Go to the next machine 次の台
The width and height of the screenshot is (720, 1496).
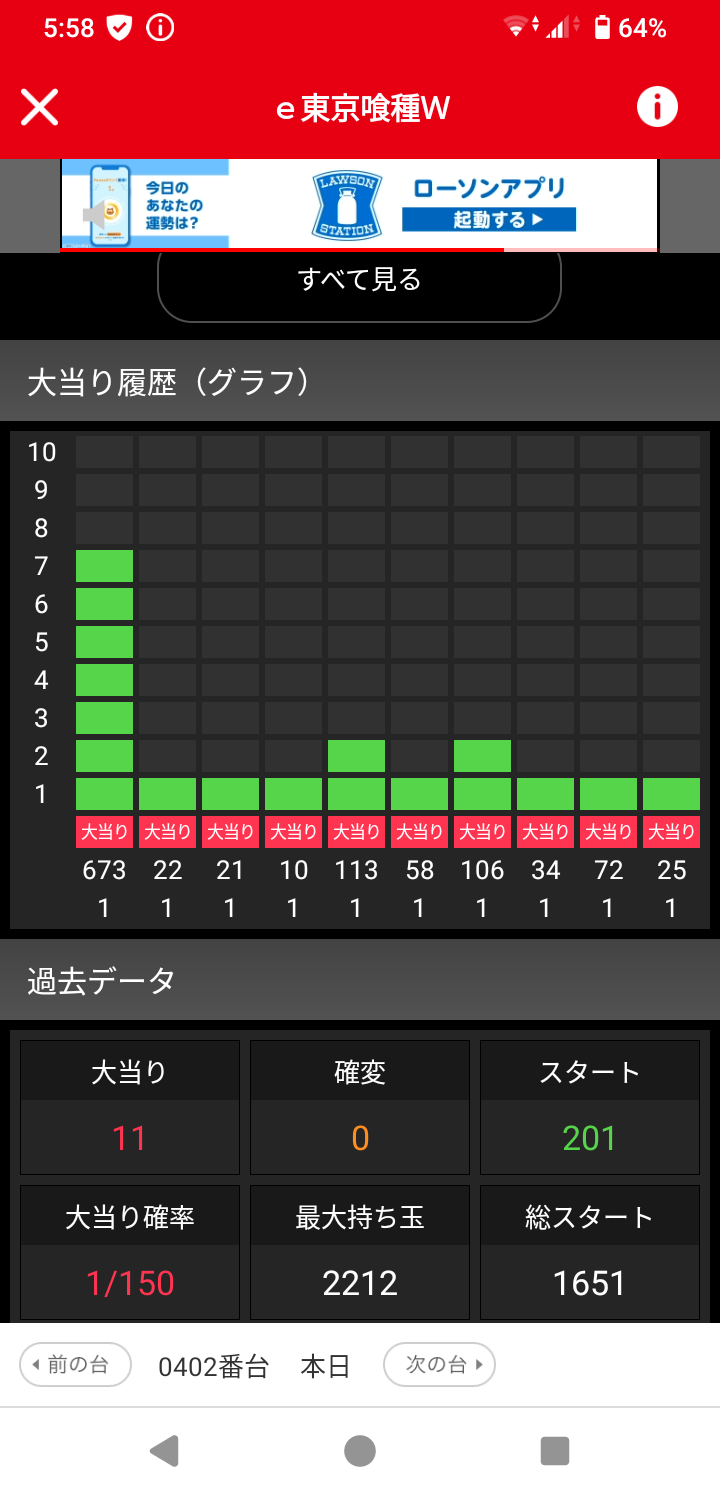click(x=439, y=1365)
